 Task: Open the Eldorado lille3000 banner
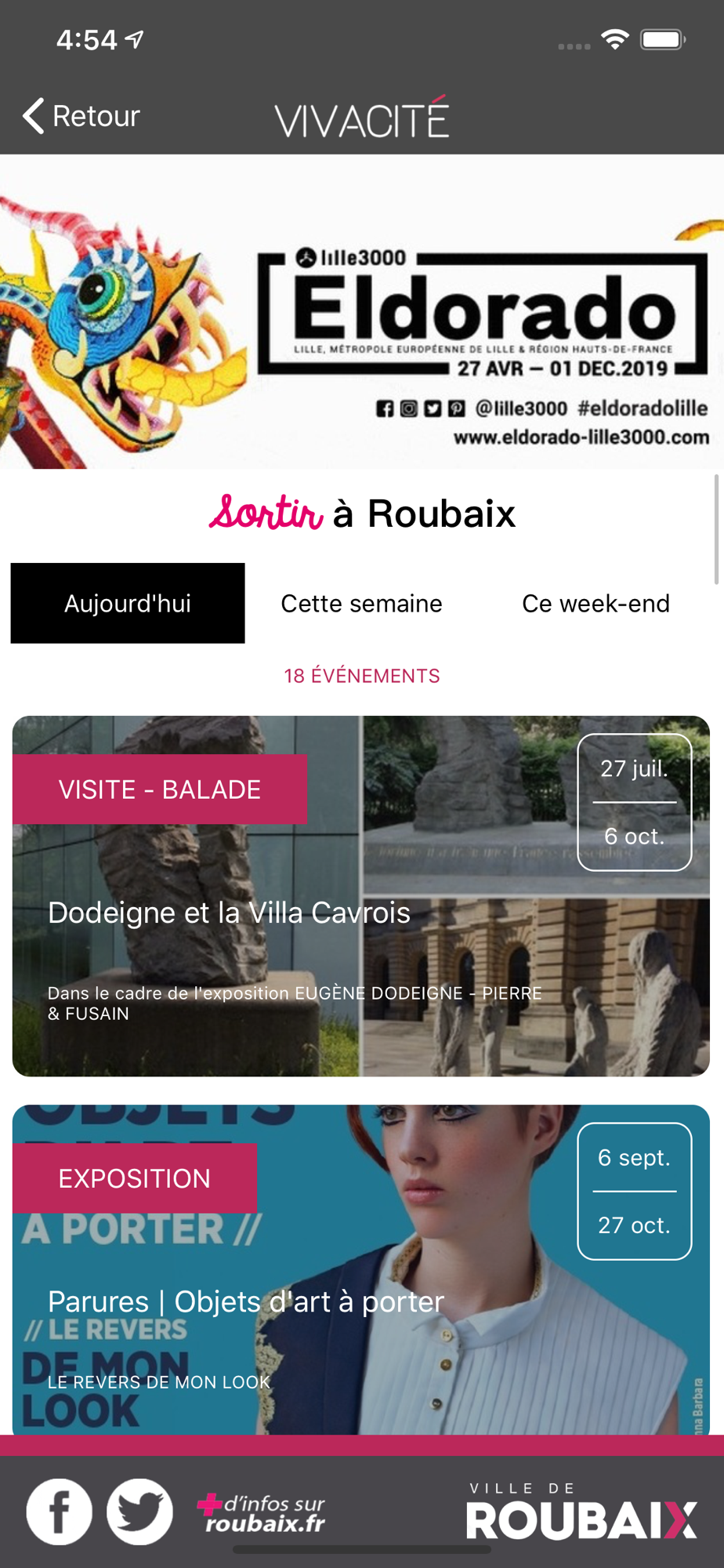(x=362, y=312)
